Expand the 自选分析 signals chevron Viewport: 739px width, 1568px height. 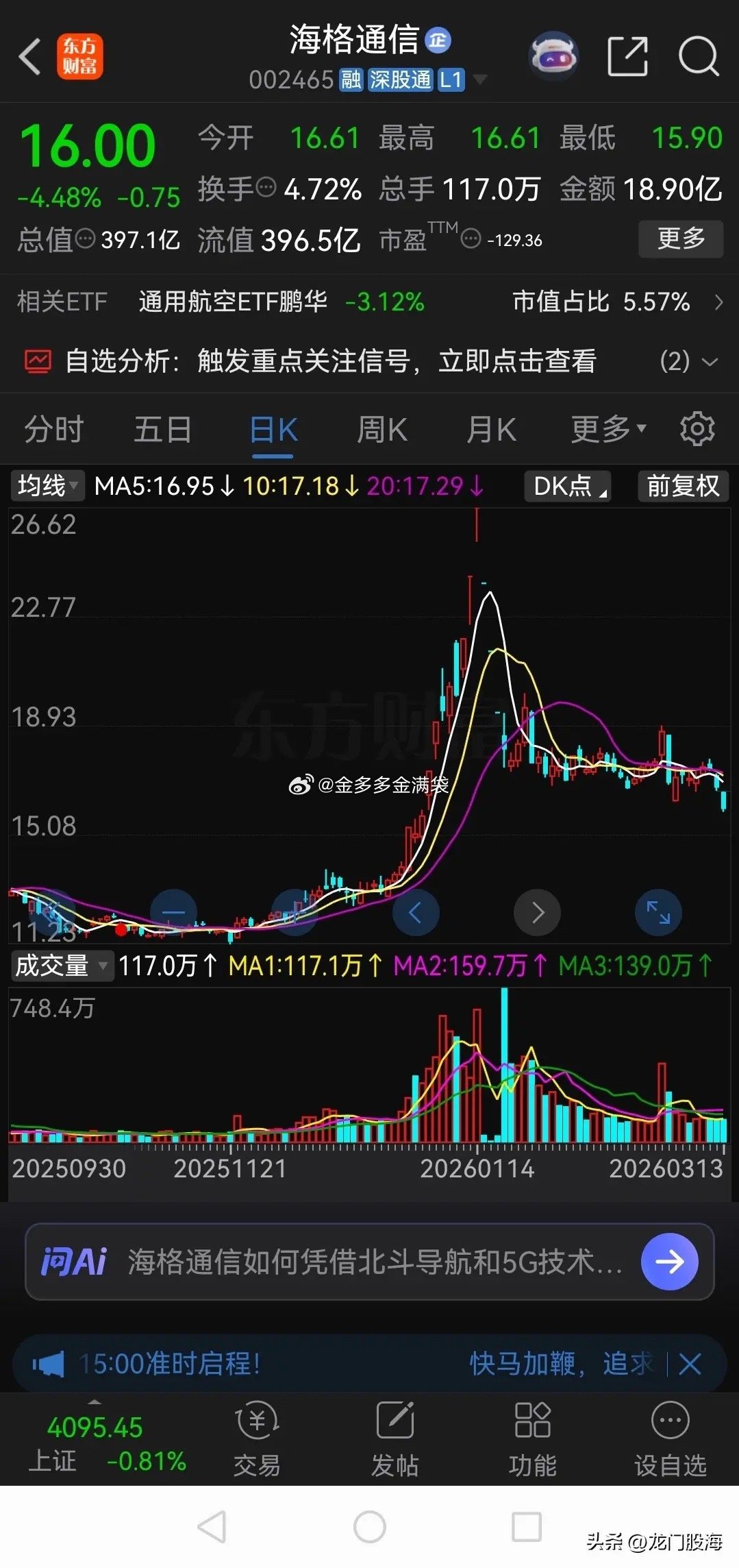[711, 362]
